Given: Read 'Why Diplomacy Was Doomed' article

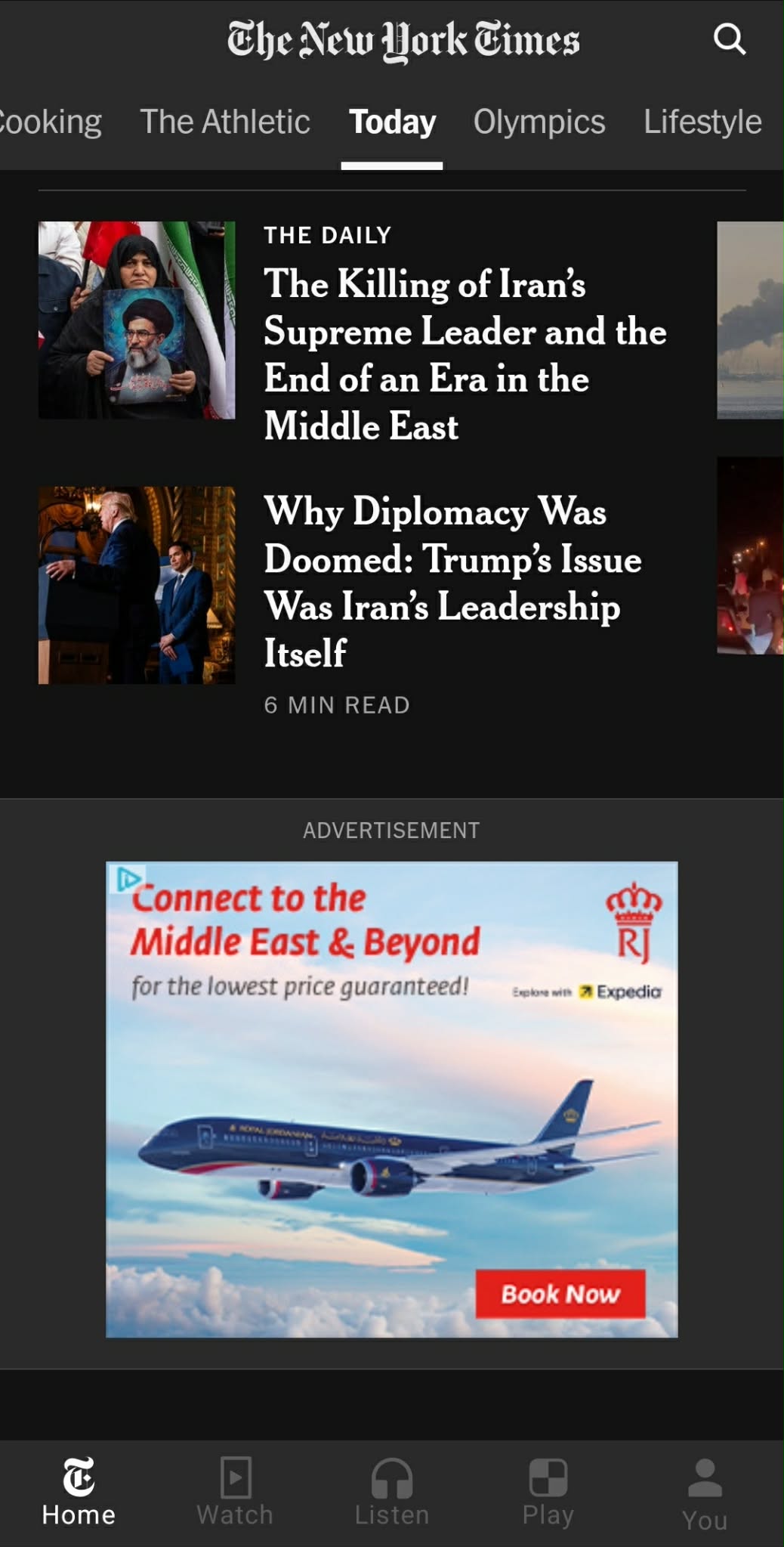Looking at the screenshot, I should click(452, 580).
